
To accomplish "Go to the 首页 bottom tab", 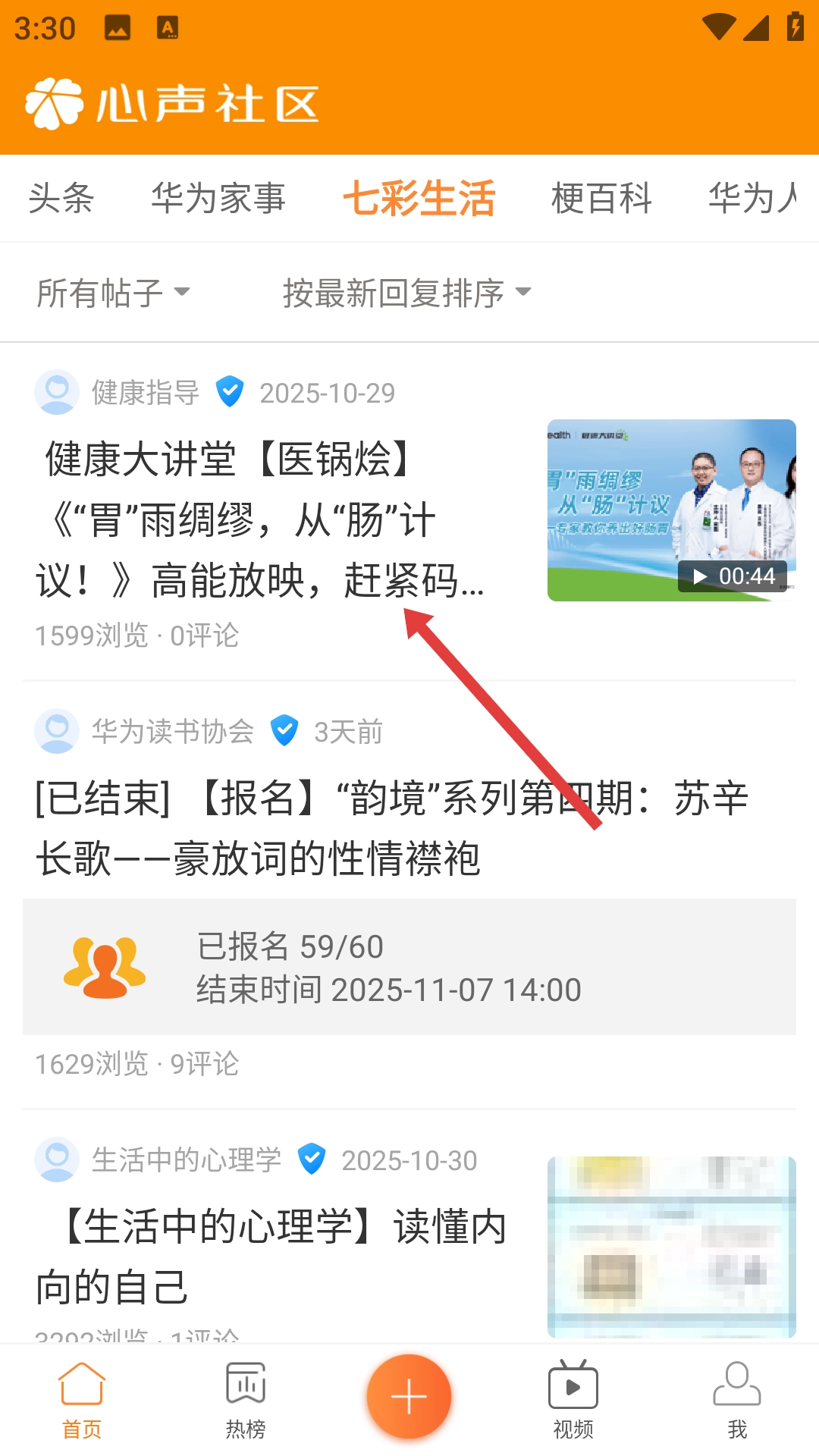I will click(82, 1400).
